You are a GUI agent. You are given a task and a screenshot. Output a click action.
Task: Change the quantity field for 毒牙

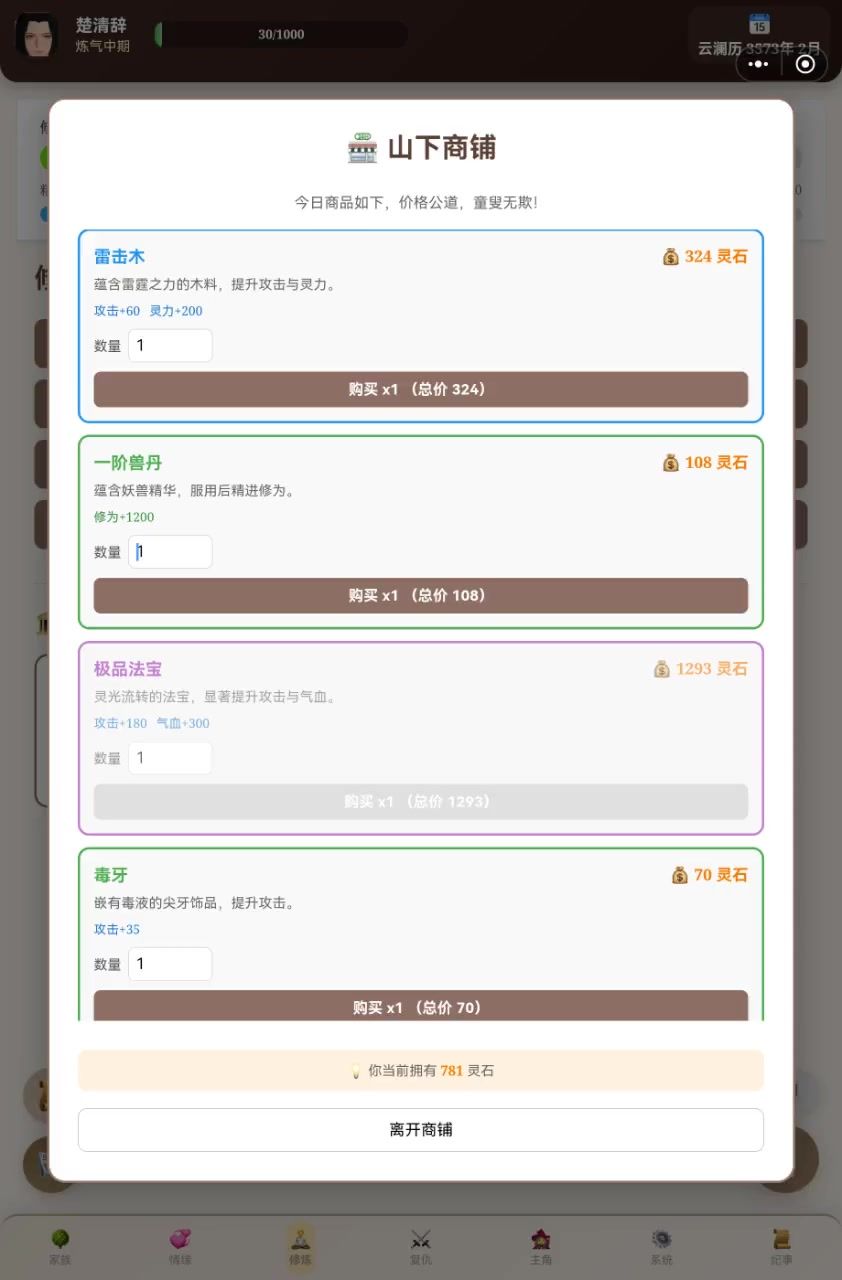click(x=170, y=964)
